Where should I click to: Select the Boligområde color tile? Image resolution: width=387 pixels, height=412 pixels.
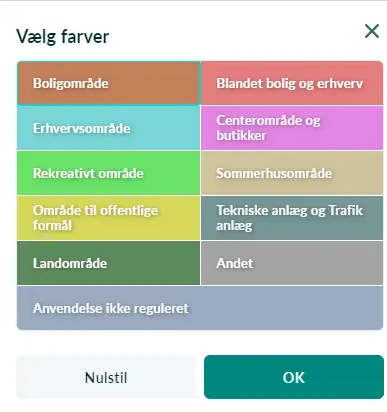pyautogui.click(x=109, y=83)
